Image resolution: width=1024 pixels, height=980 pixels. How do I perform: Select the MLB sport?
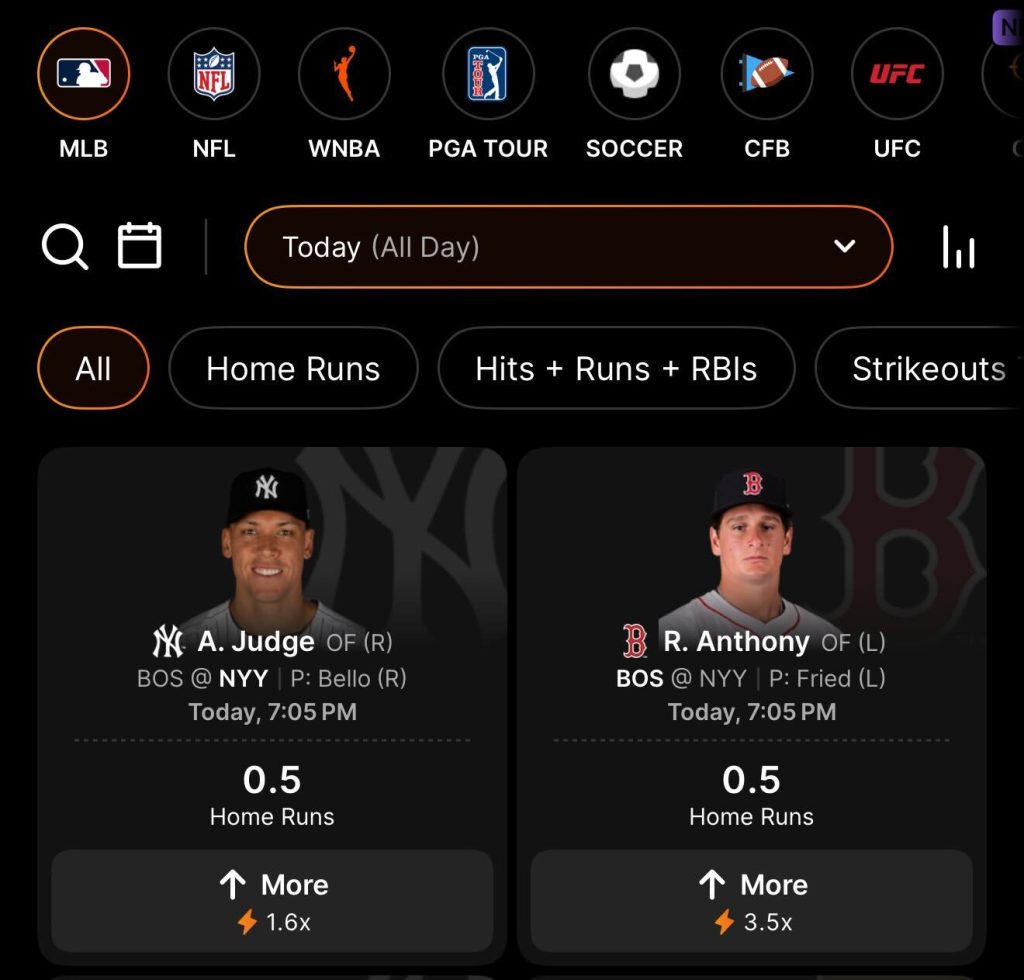pyautogui.click(x=83, y=75)
